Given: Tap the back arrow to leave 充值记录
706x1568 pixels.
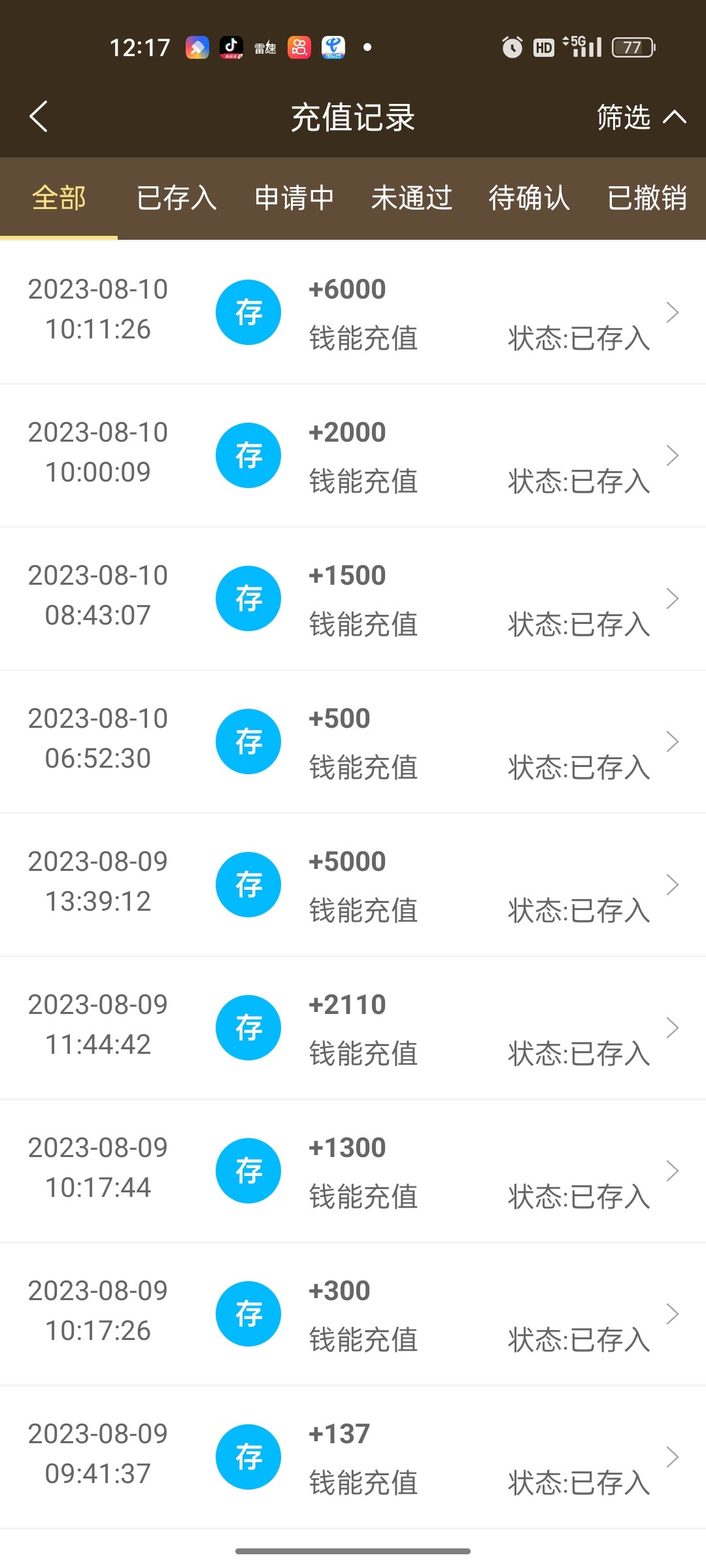Looking at the screenshot, I should [x=39, y=116].
